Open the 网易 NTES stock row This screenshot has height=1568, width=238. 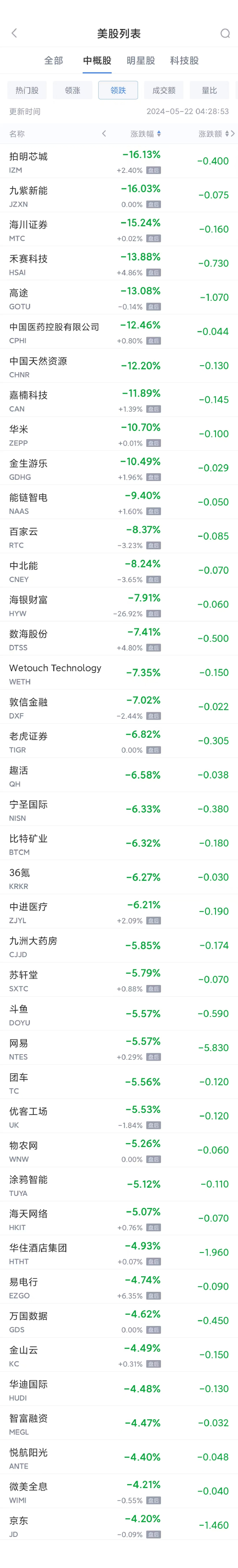pos(119,1048)
